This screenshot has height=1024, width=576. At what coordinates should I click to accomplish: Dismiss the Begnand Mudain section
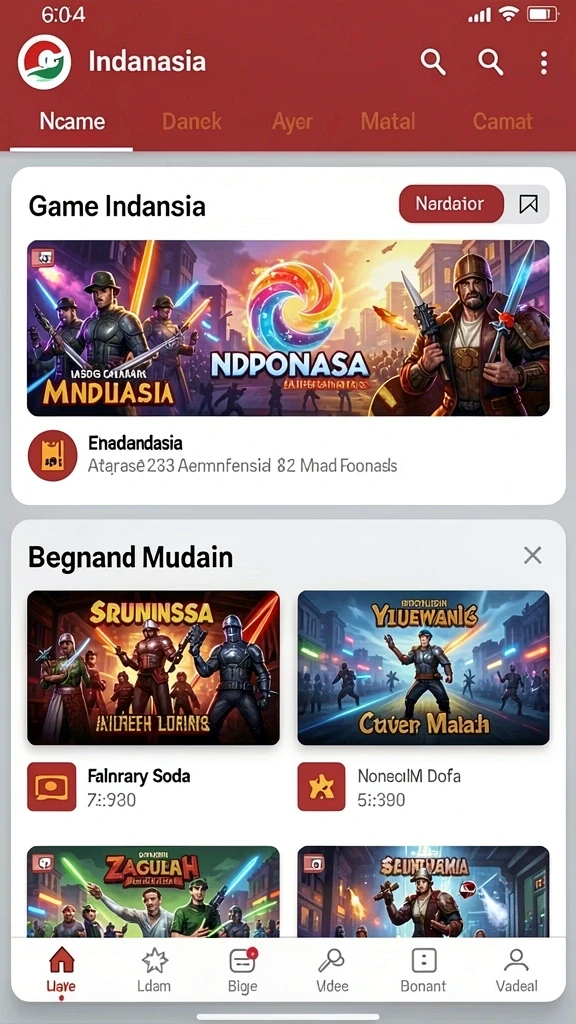[533, 556]
